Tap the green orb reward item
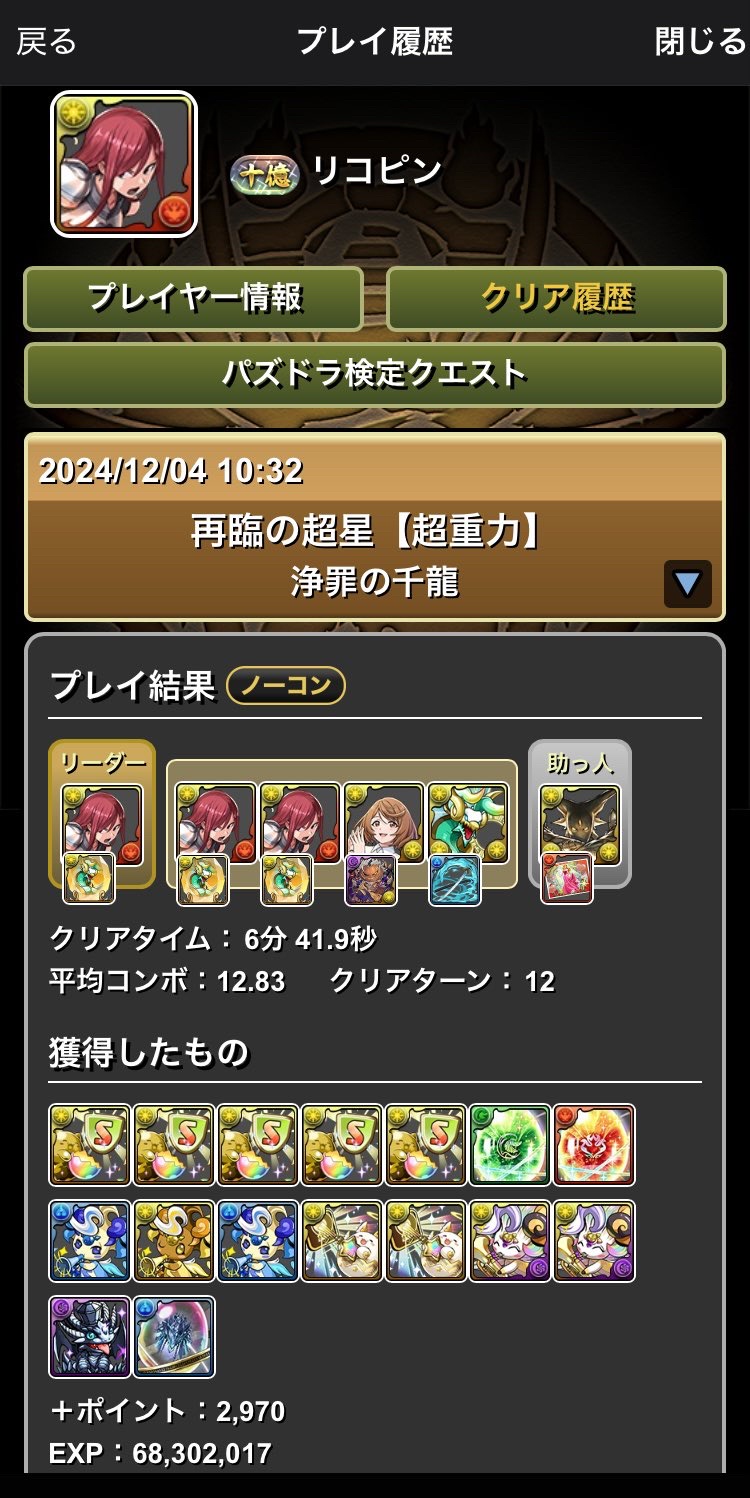The image size is (750, 1498). (510, 1144)
